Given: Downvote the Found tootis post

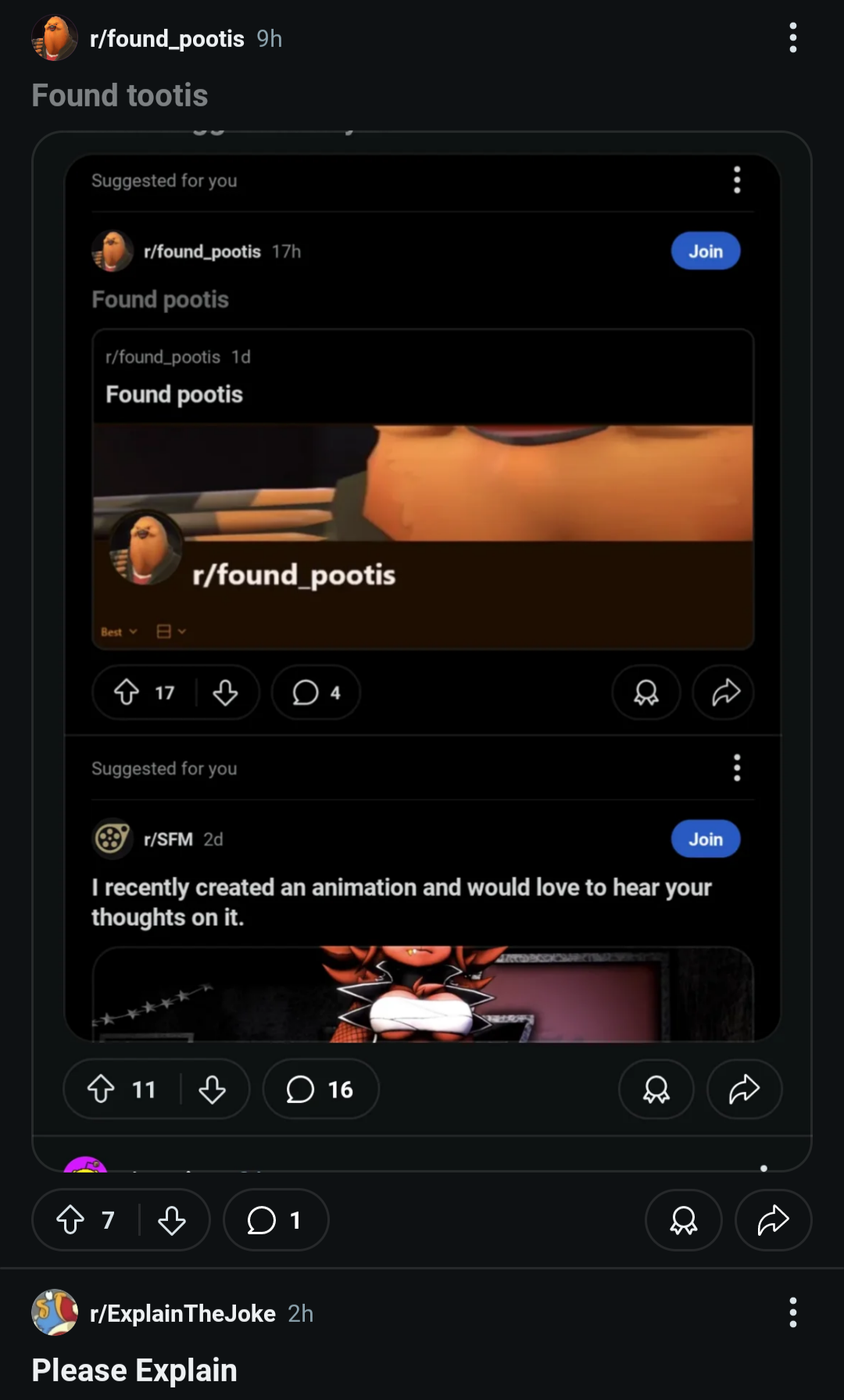Looking at the screenshot, I should point(172,1219).
